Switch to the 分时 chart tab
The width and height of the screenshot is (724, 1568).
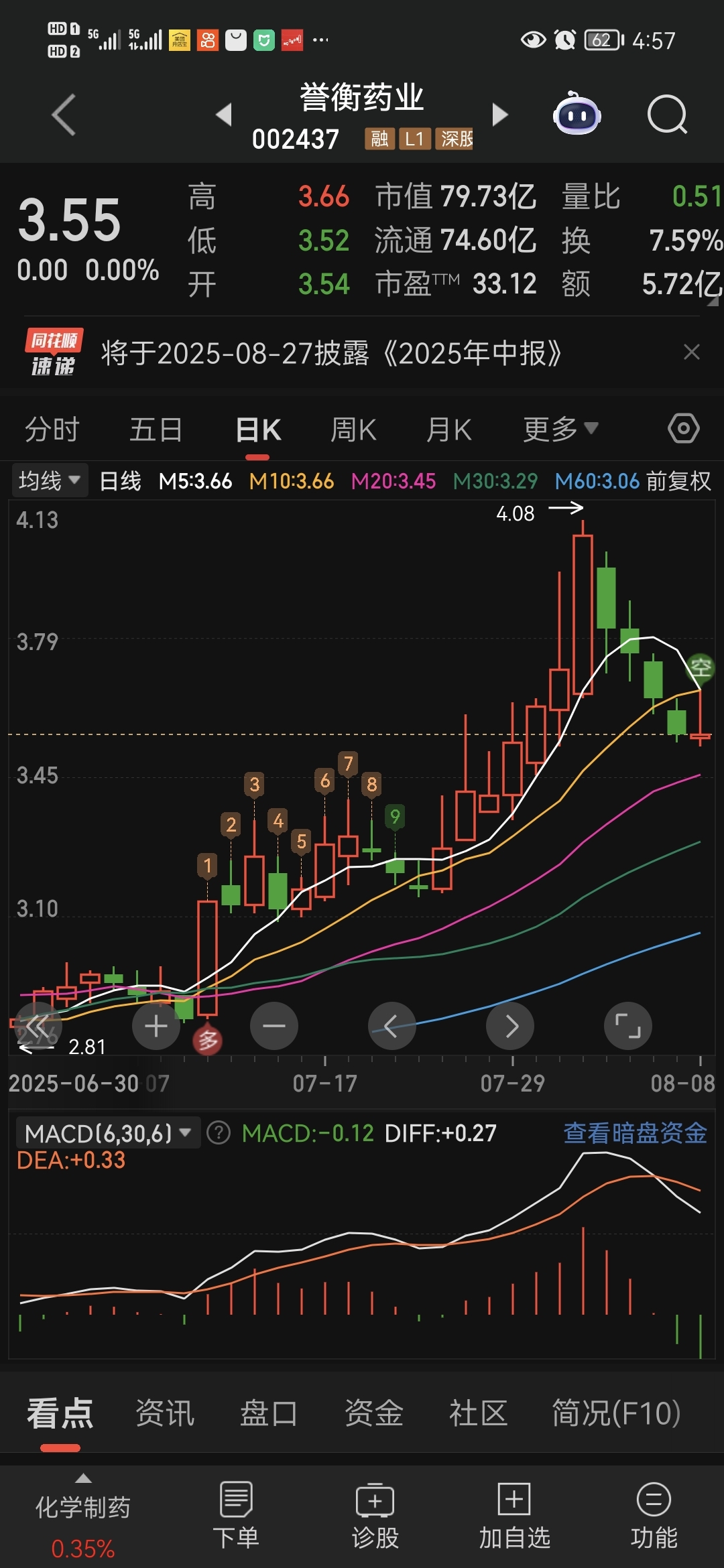point(52,430)
